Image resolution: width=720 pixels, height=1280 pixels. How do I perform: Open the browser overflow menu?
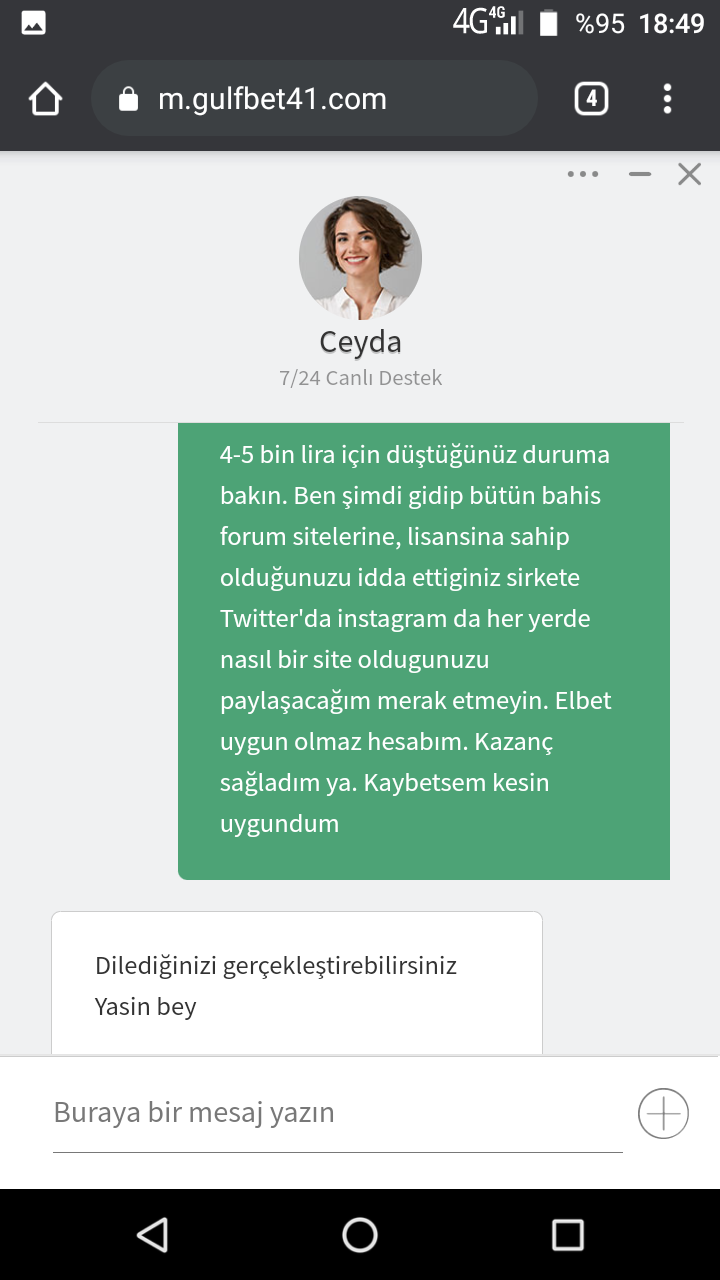tap(667, 98)
